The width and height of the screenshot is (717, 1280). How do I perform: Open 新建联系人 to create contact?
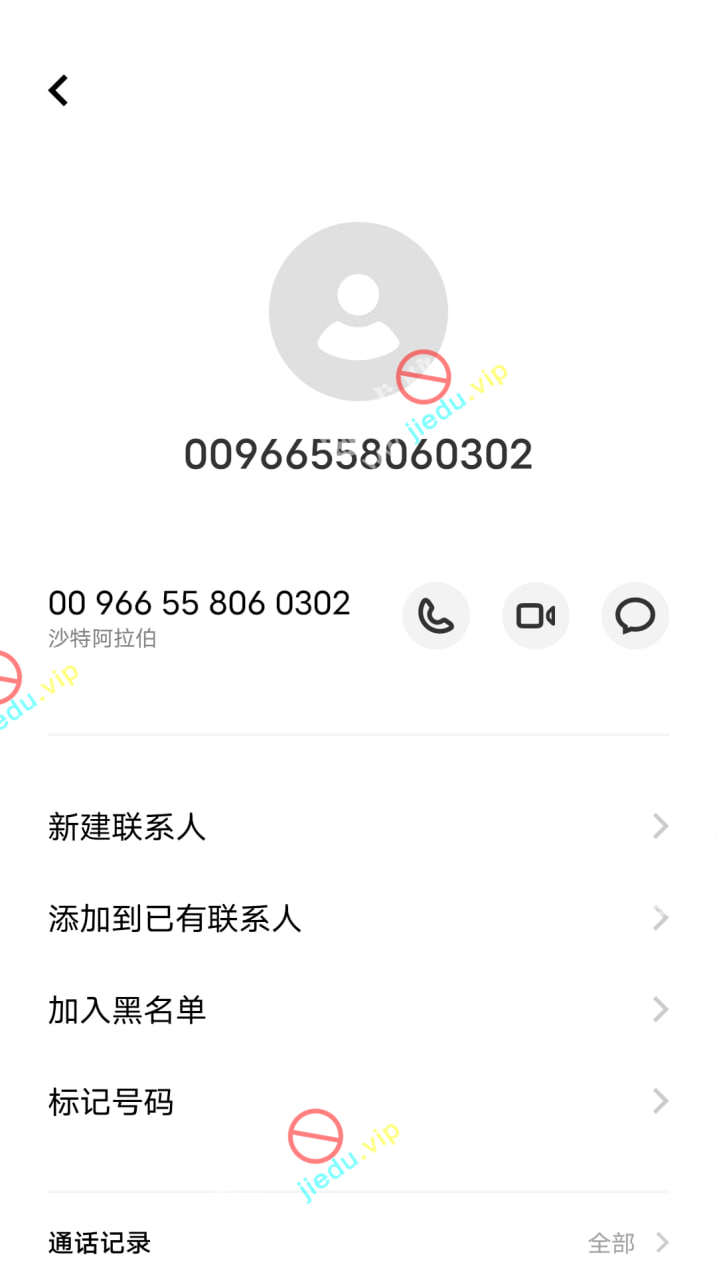point(358,827)
